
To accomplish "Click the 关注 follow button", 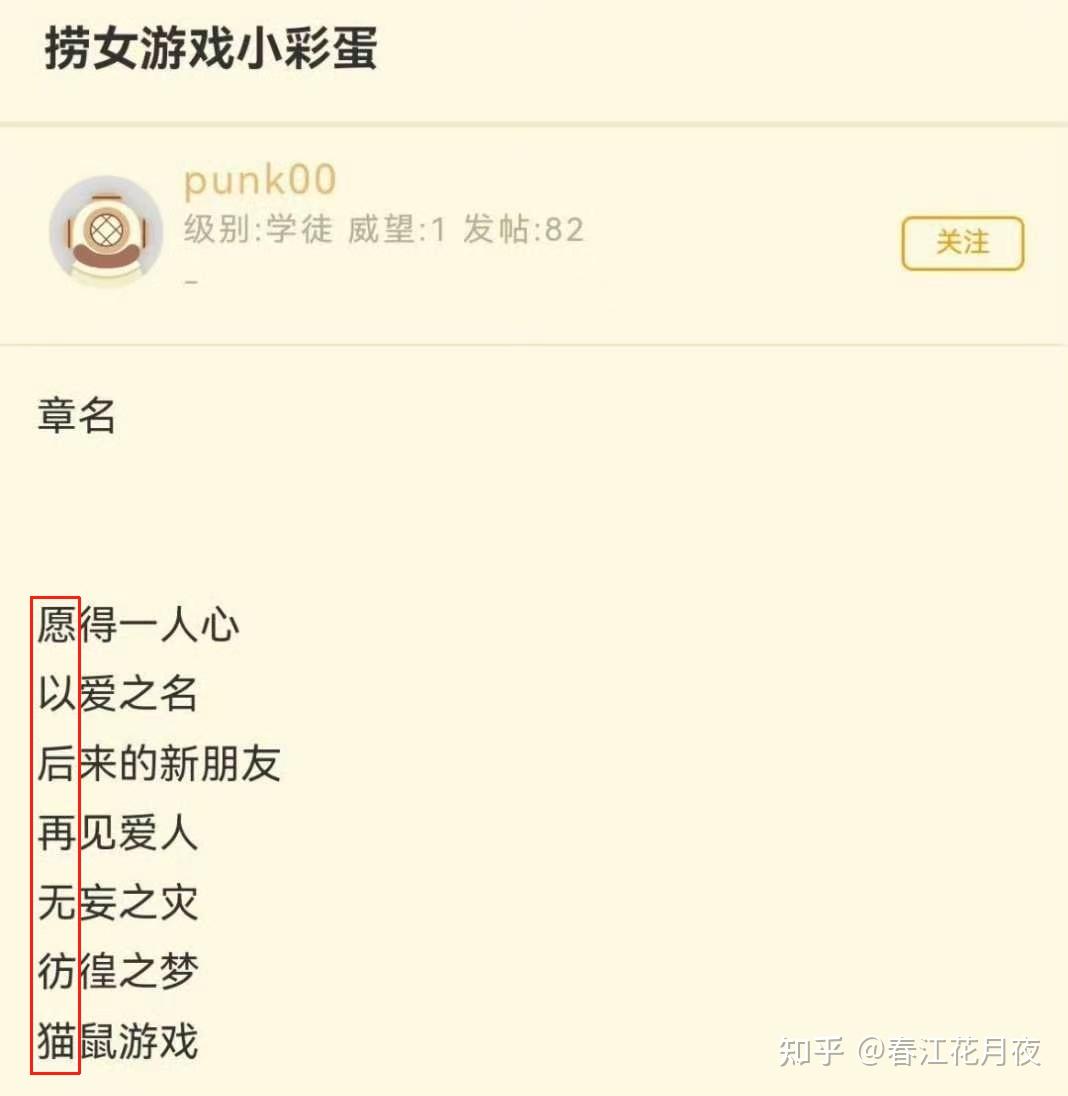I will tap(962, 242).
